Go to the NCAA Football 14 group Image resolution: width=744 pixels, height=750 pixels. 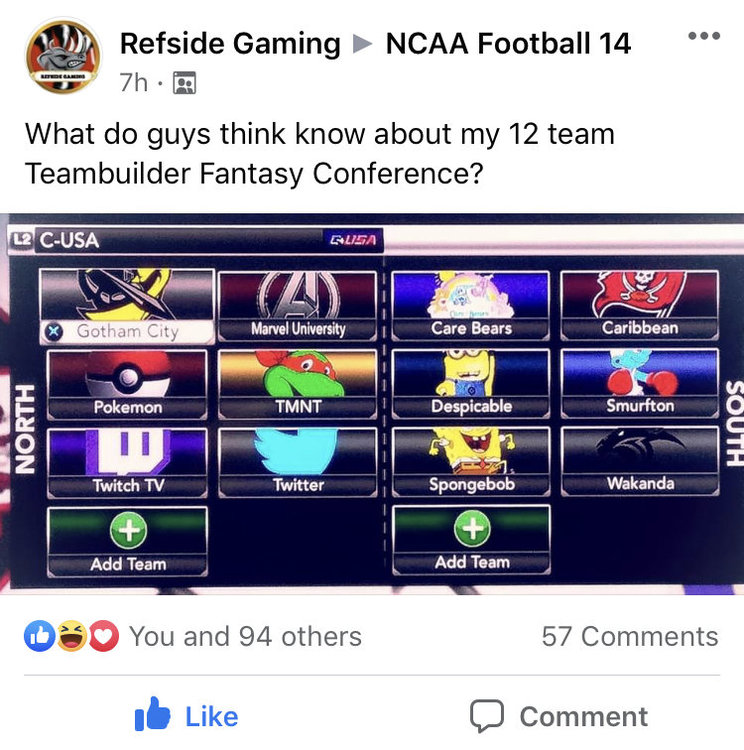click(x=508, y=44)
